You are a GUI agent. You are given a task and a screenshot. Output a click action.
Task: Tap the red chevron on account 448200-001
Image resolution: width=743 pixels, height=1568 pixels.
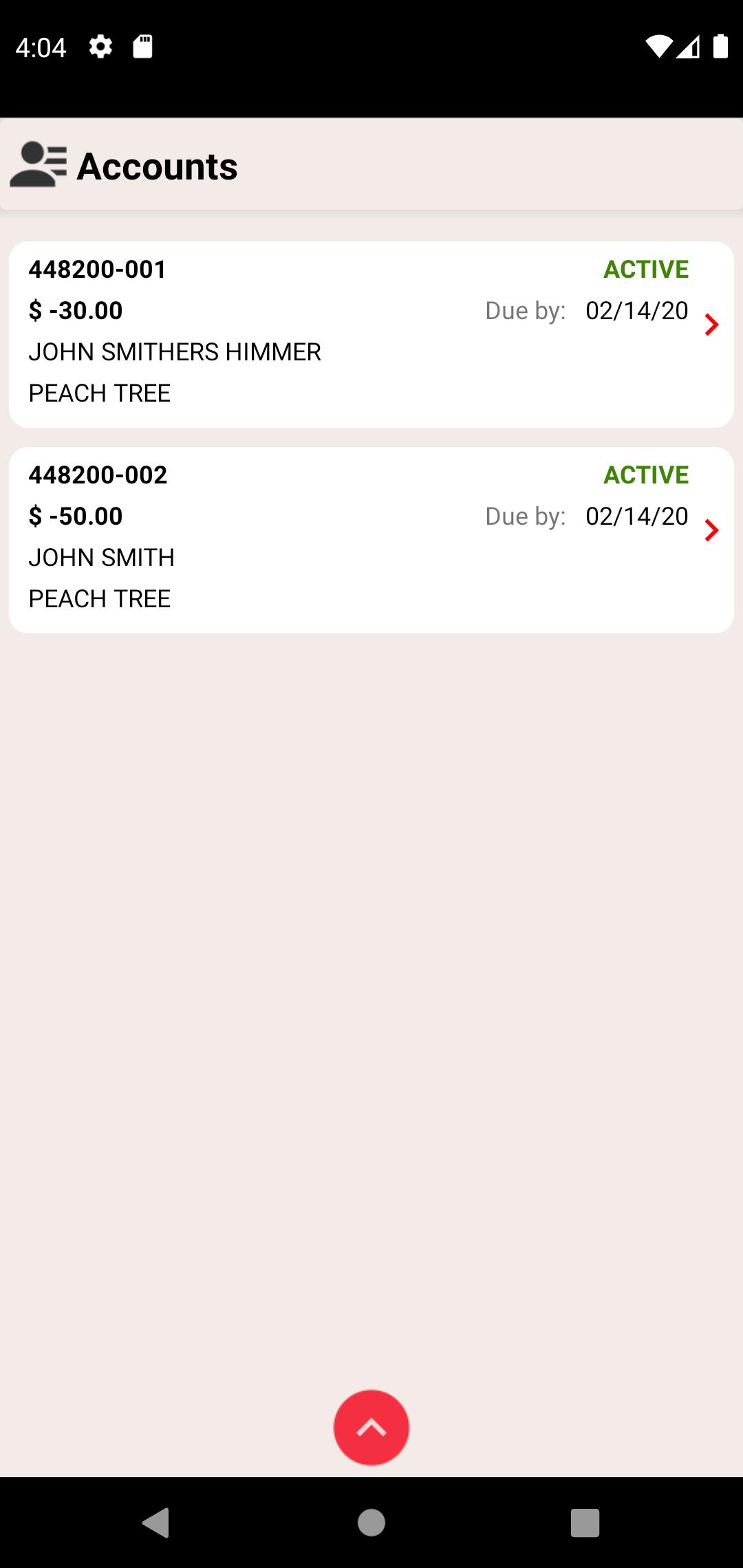(711, 325)
